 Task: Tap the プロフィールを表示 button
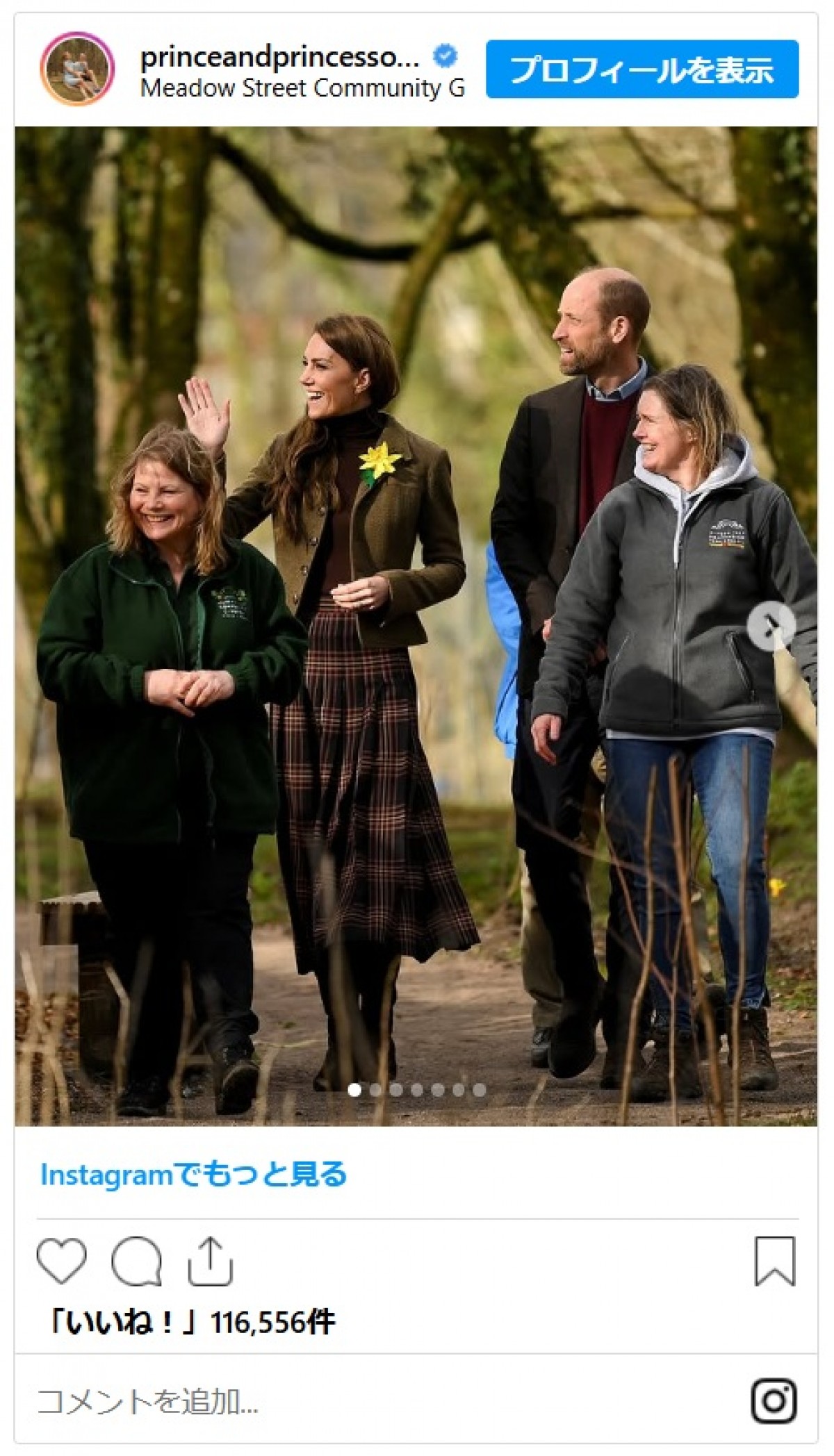(x=641, y=69)
